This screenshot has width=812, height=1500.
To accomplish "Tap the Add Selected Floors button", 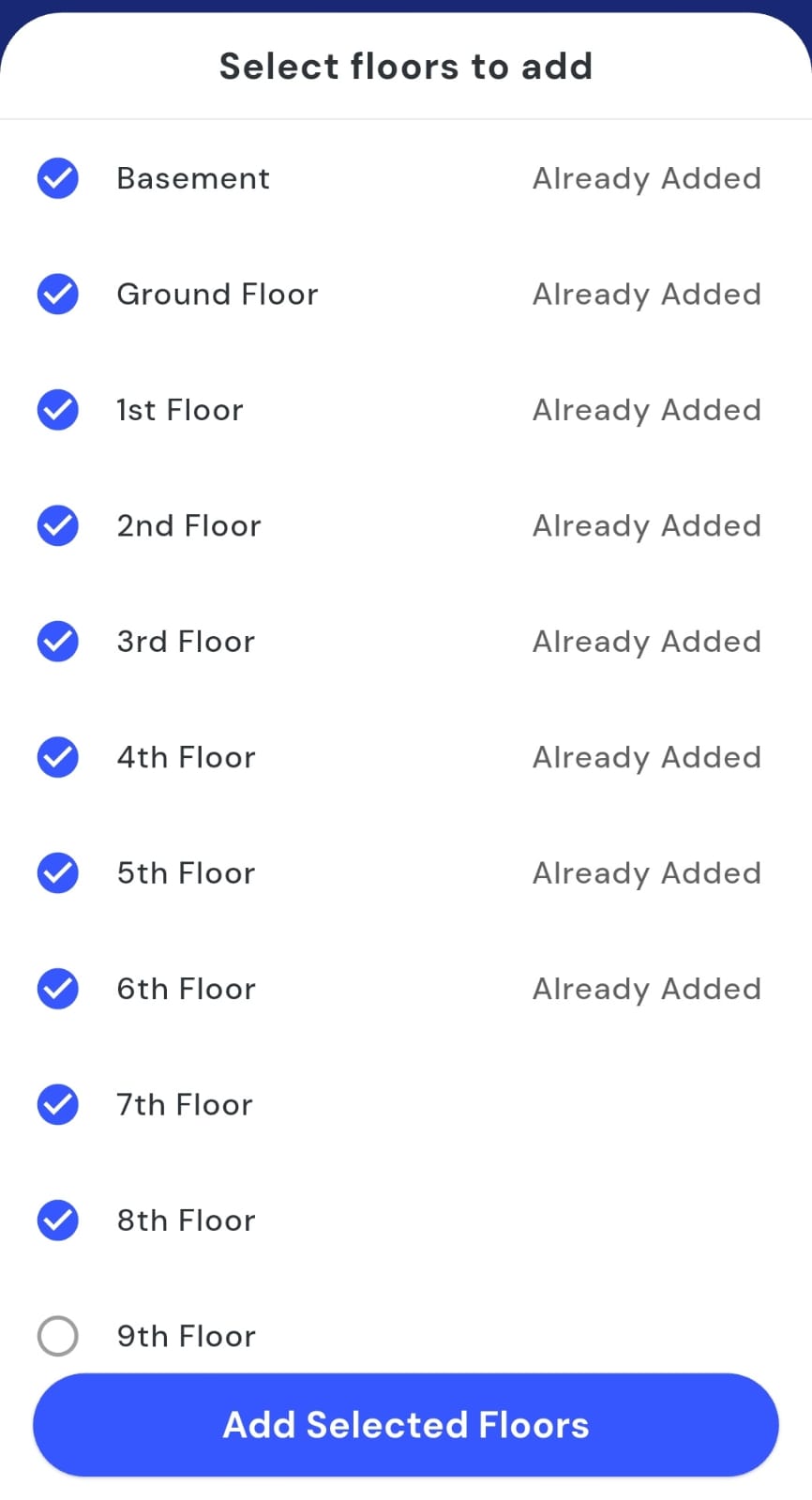I will coord(405,1424).
